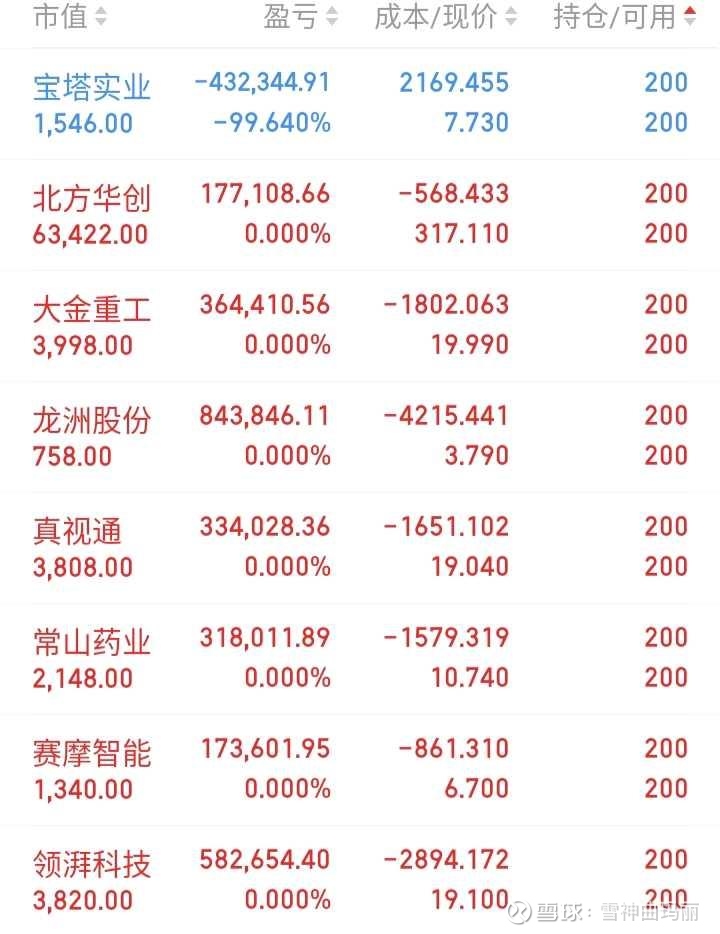The width and height of the screenshot is (720, 934).
Task: Sort holdings by 盈亏 column
Action: (301, 17)
